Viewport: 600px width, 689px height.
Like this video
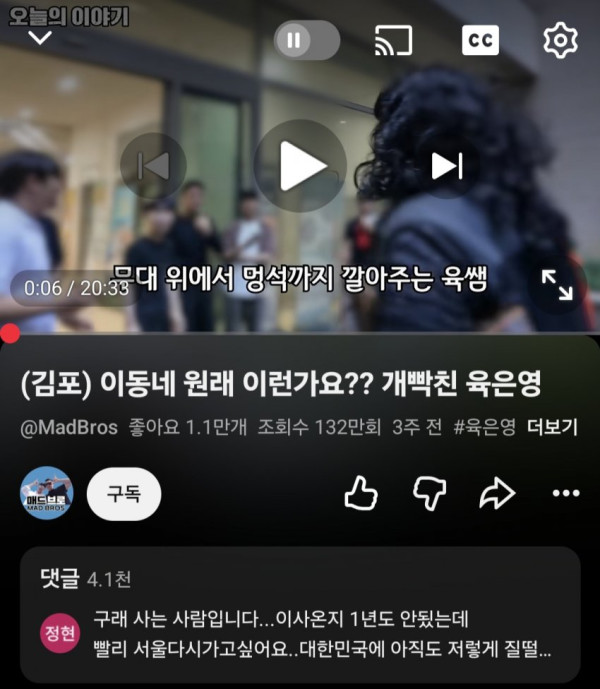pyautogui.click(x=361, y=493)
